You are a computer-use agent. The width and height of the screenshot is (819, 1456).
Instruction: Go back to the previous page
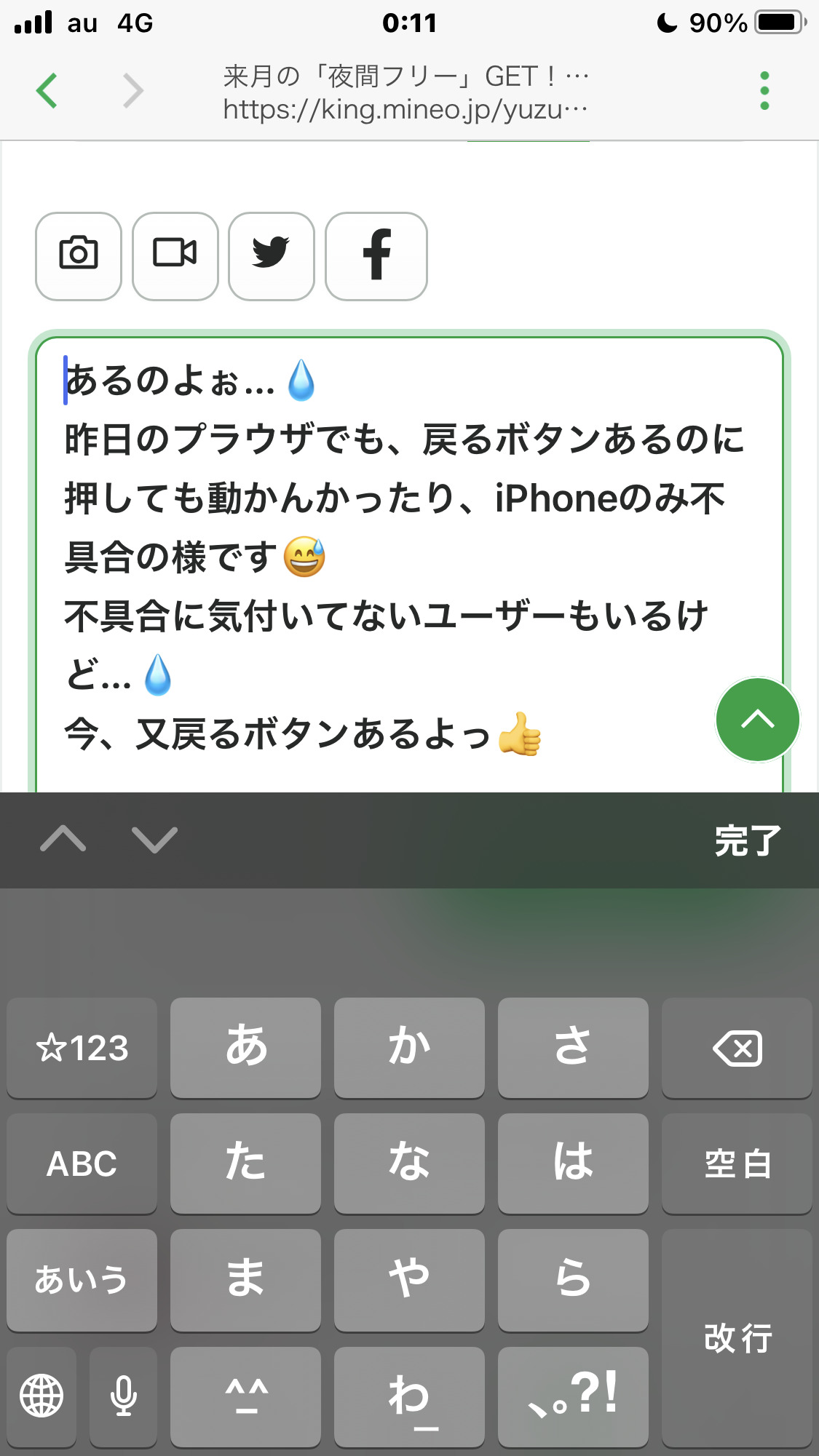(47, 91)
